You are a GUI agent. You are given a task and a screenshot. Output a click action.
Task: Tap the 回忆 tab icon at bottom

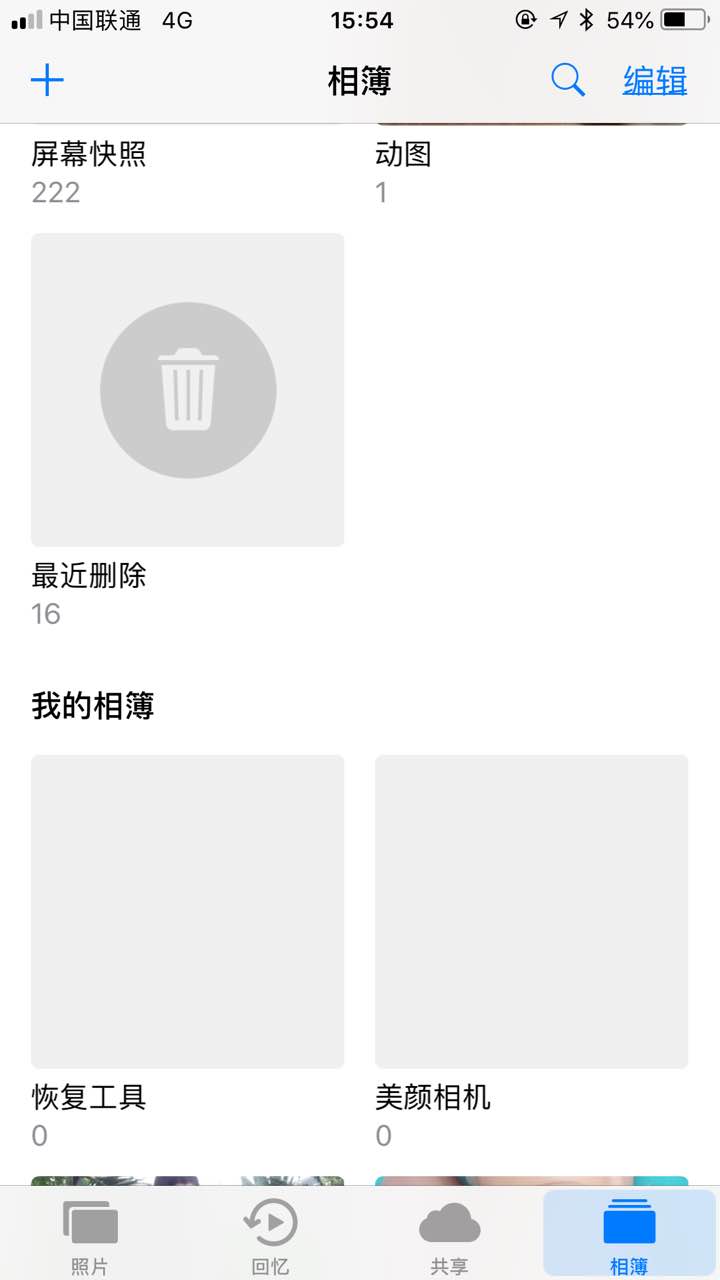point(270,1222)
